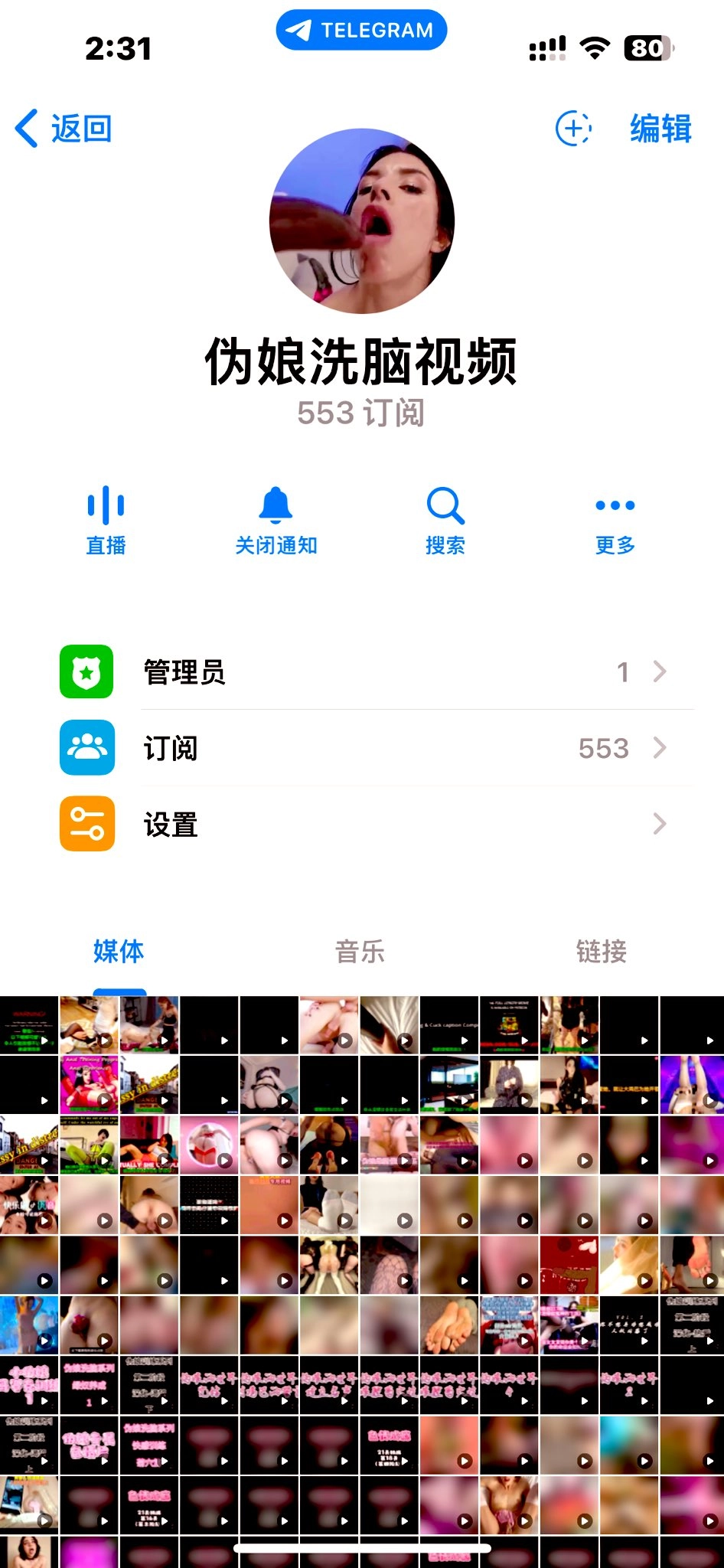Start a 直播 live stream
This screenshot has height=1568, width=724.
[x=106, y=520]
